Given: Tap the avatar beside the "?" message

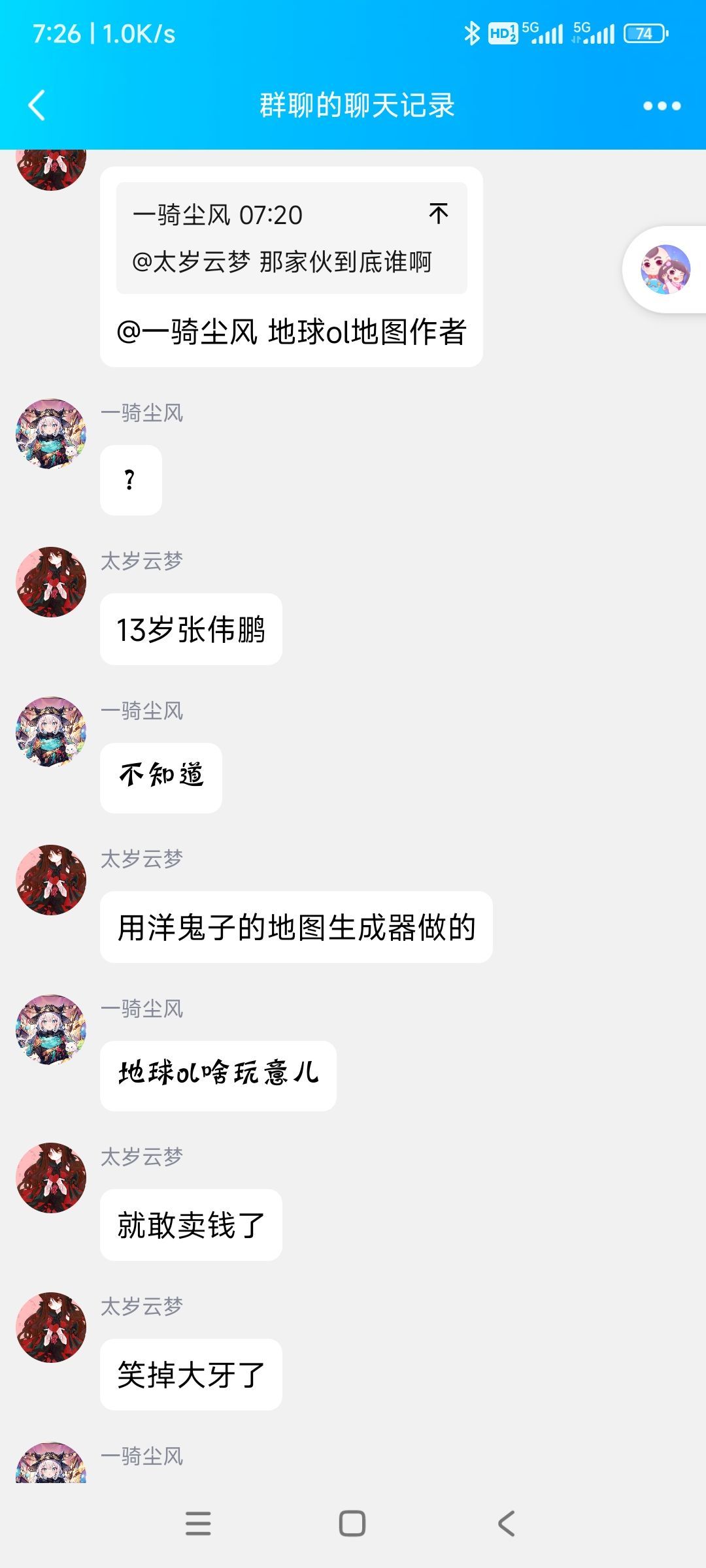Looking at the screenshot, I should point(51,434).
